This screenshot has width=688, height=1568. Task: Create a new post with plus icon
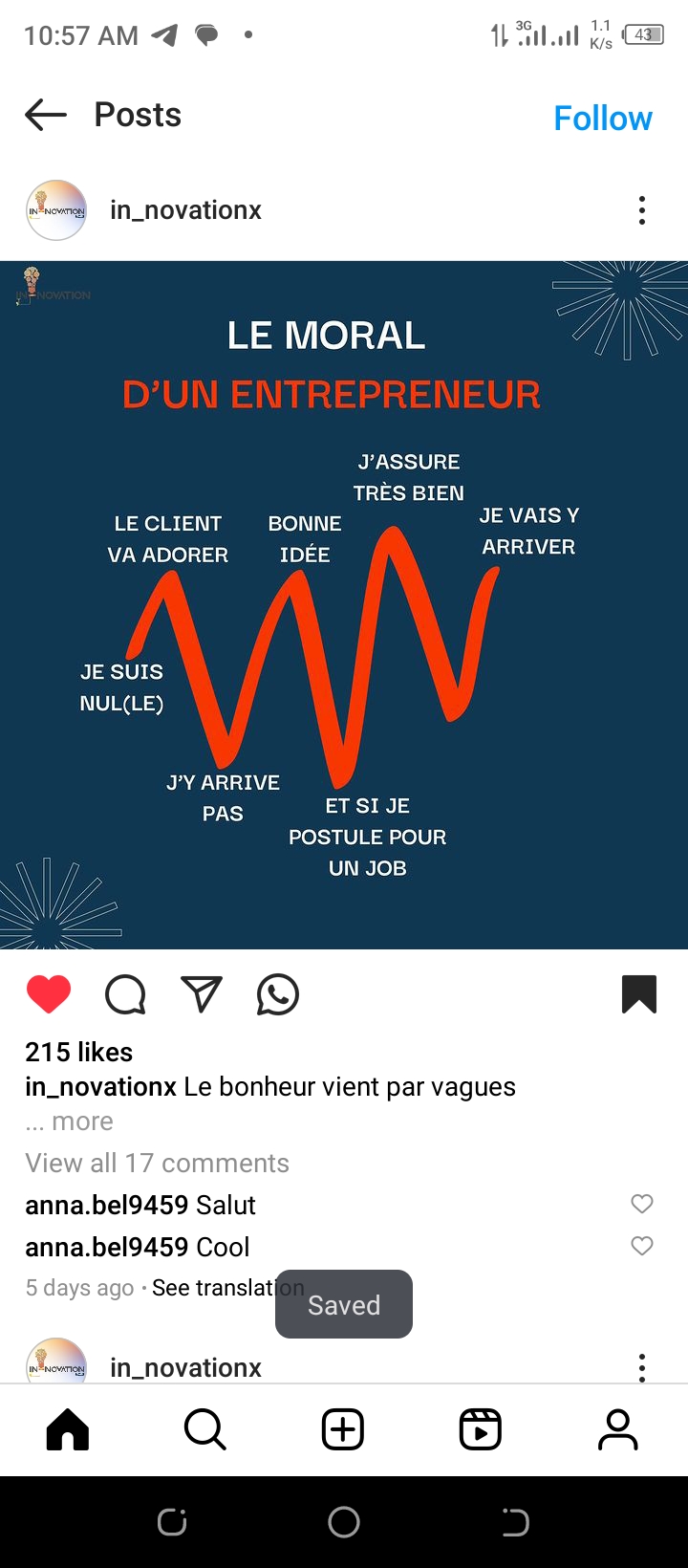coord(343,1430)
